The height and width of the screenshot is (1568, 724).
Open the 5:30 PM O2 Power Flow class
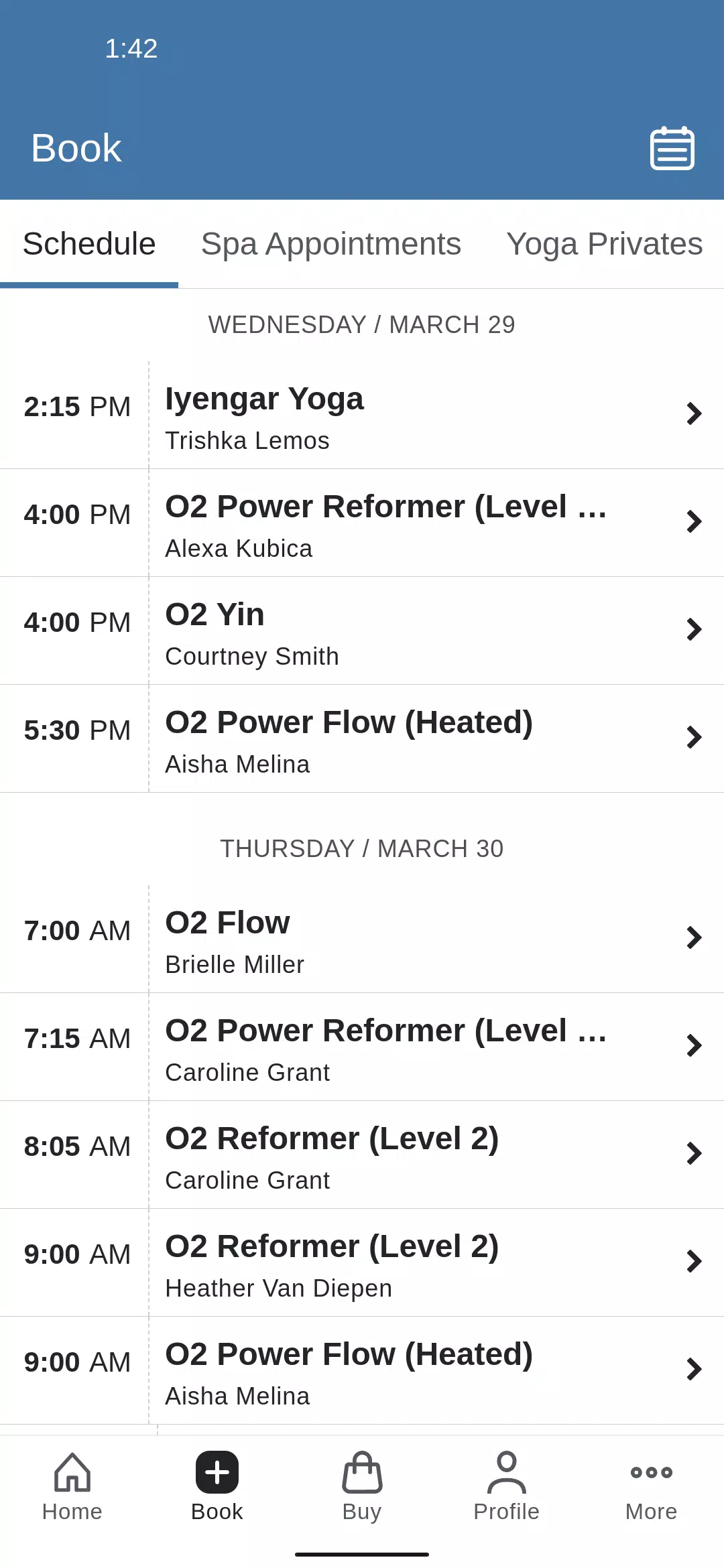[362, 738]
